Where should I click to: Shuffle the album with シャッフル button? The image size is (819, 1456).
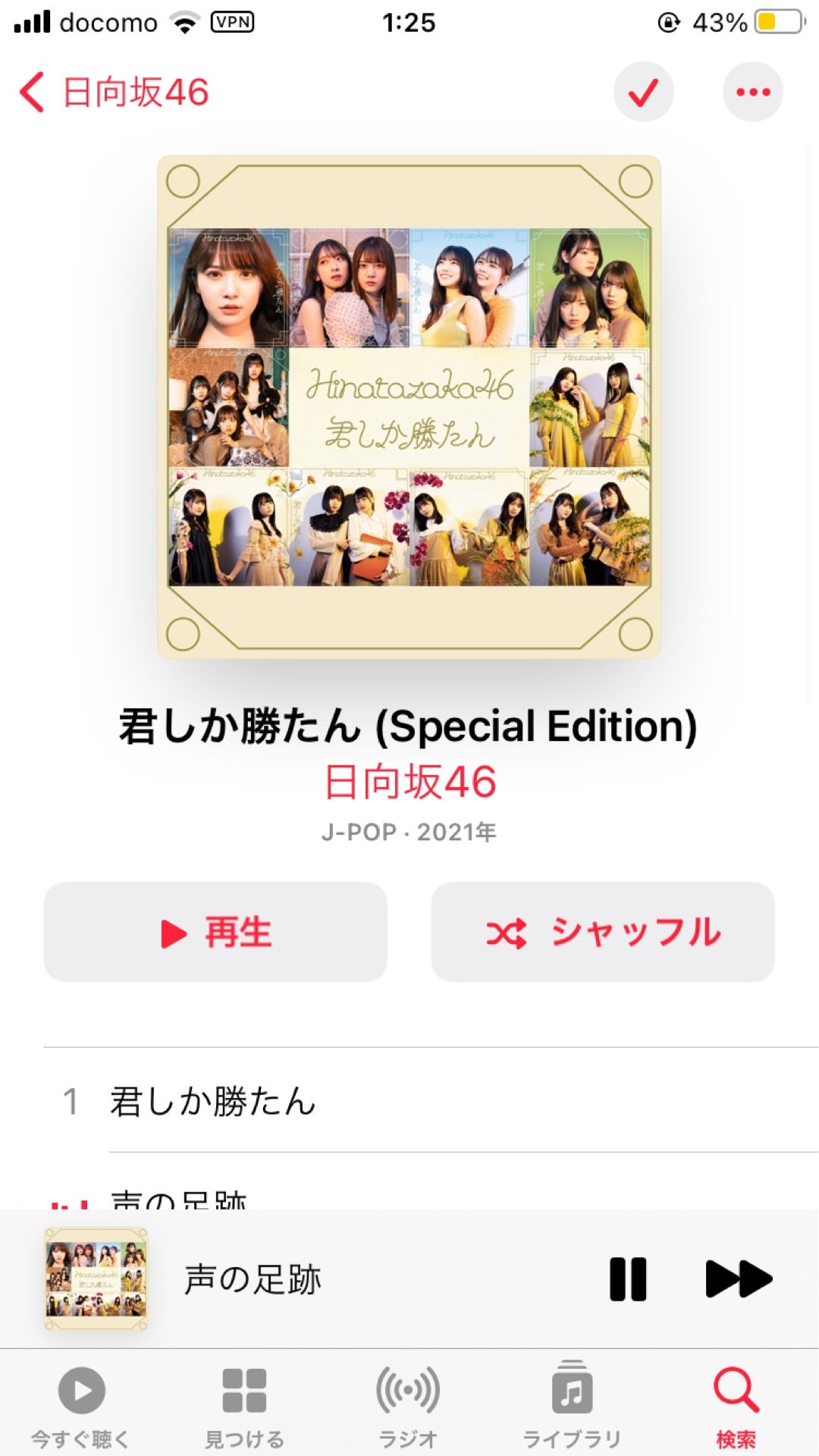click(x=603, y=932)
